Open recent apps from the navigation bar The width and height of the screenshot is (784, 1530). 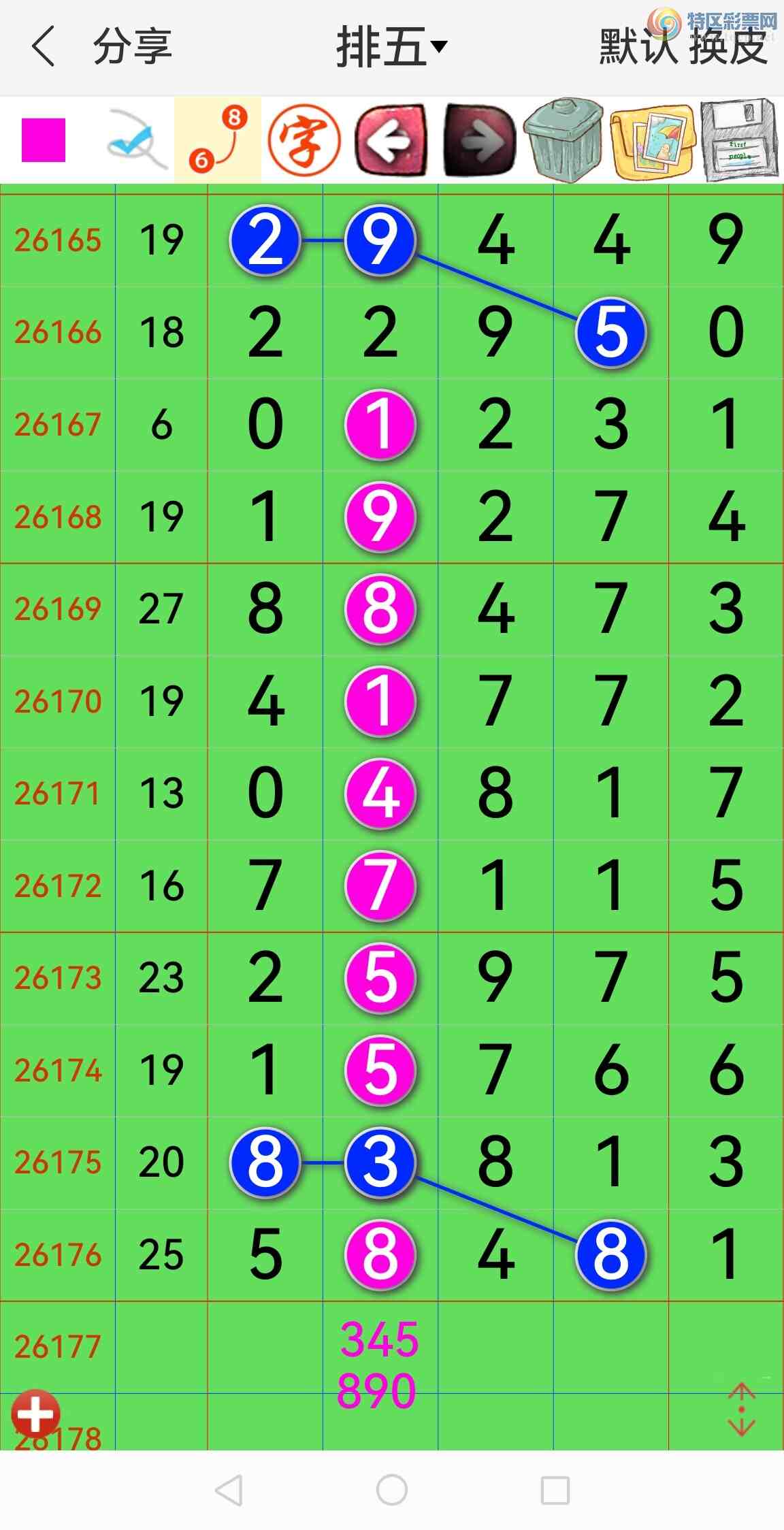[555, 1490]
